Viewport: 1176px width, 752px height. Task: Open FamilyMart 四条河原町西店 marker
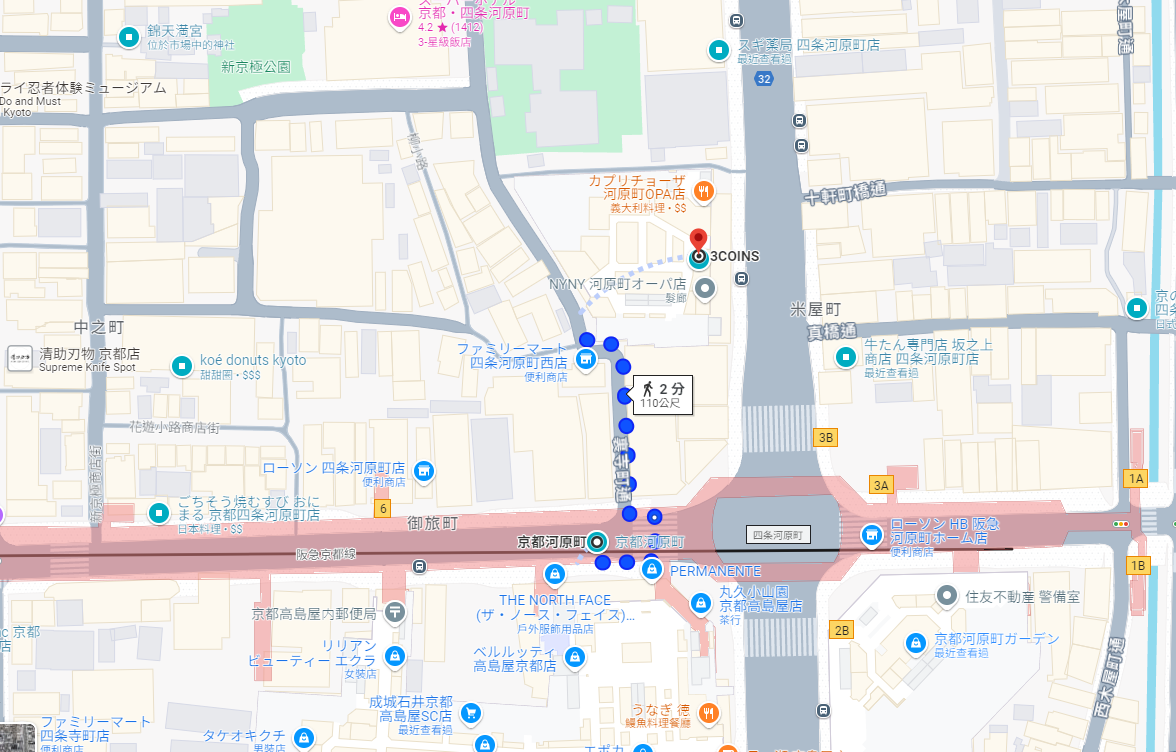click(x=586, y=358)
